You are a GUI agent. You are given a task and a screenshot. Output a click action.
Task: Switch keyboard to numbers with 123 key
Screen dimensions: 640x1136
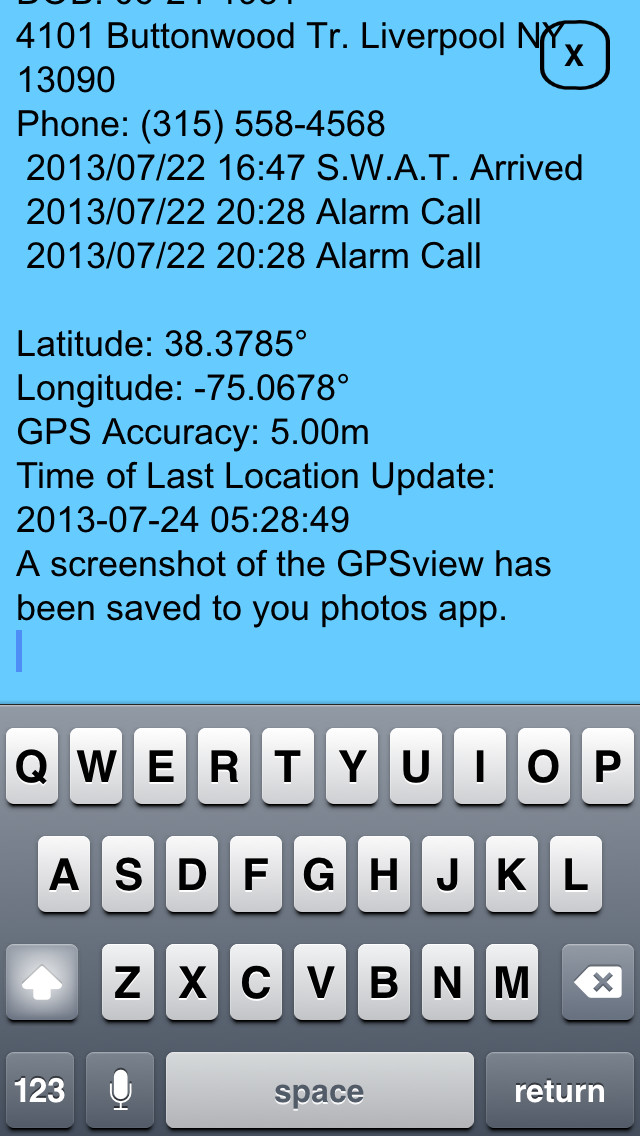point(40,1090)
